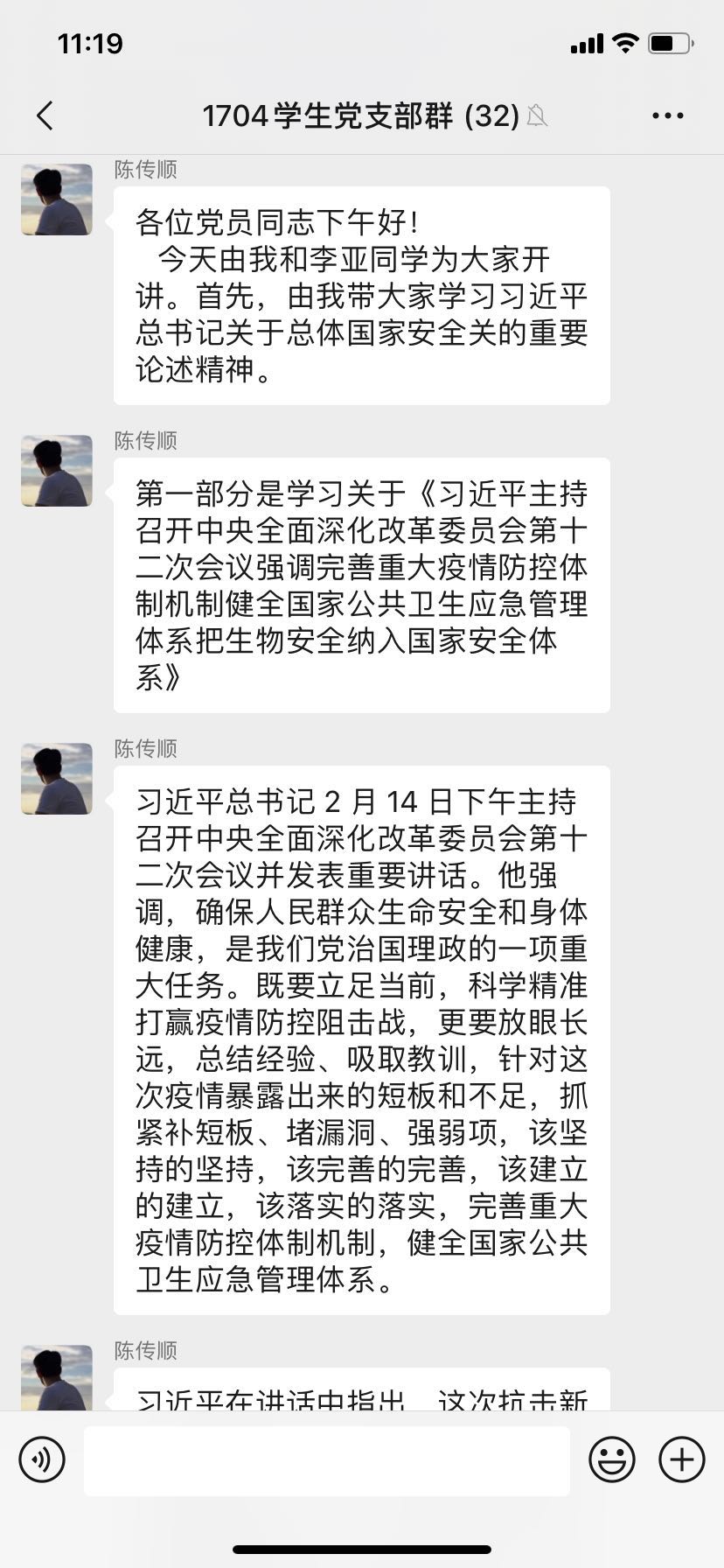
Task: Focus the message text field
Action: tap(326, 1459)
